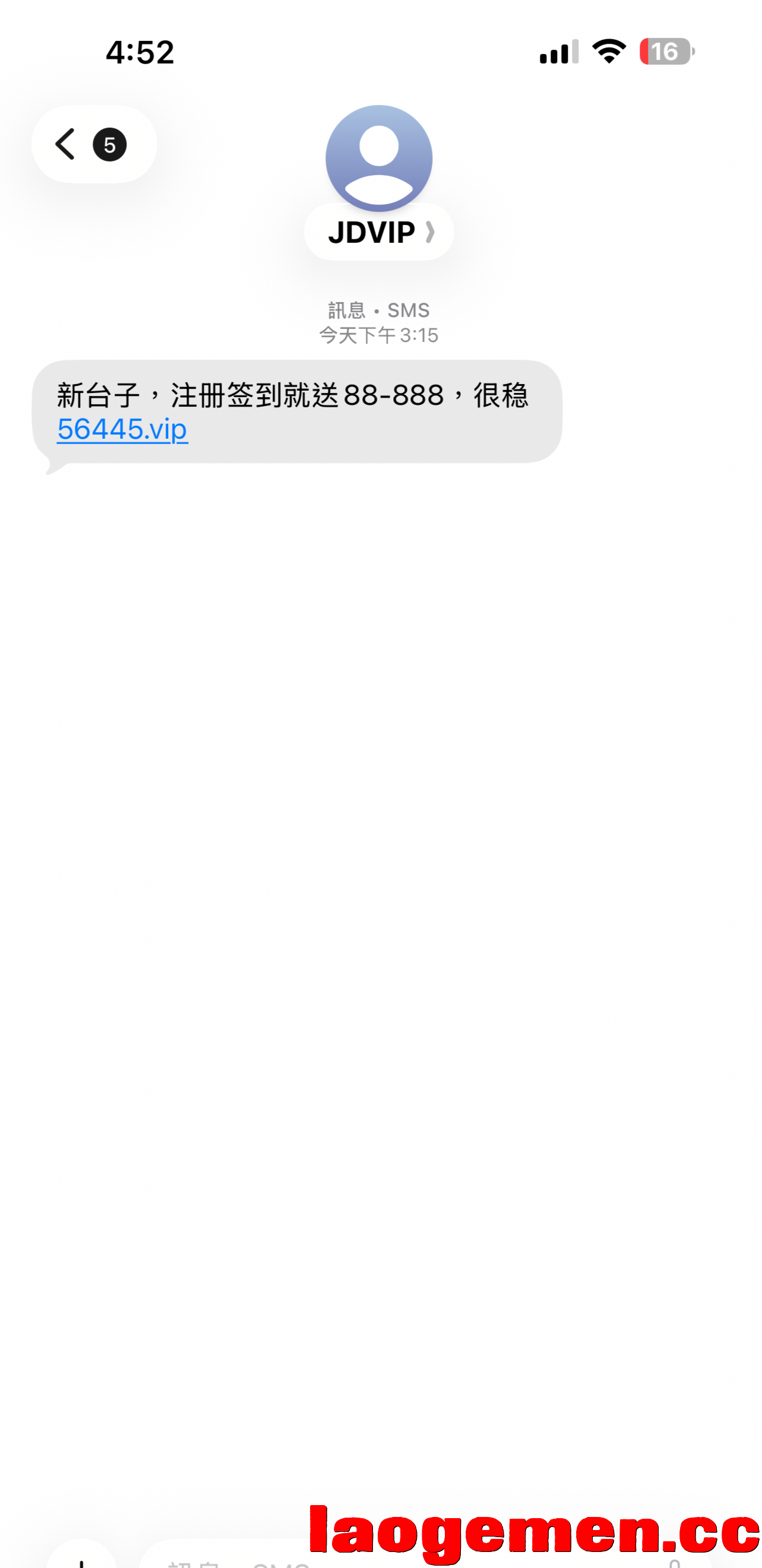Open the 56445.vip link
762x1568 pixels.
point(122,429)
